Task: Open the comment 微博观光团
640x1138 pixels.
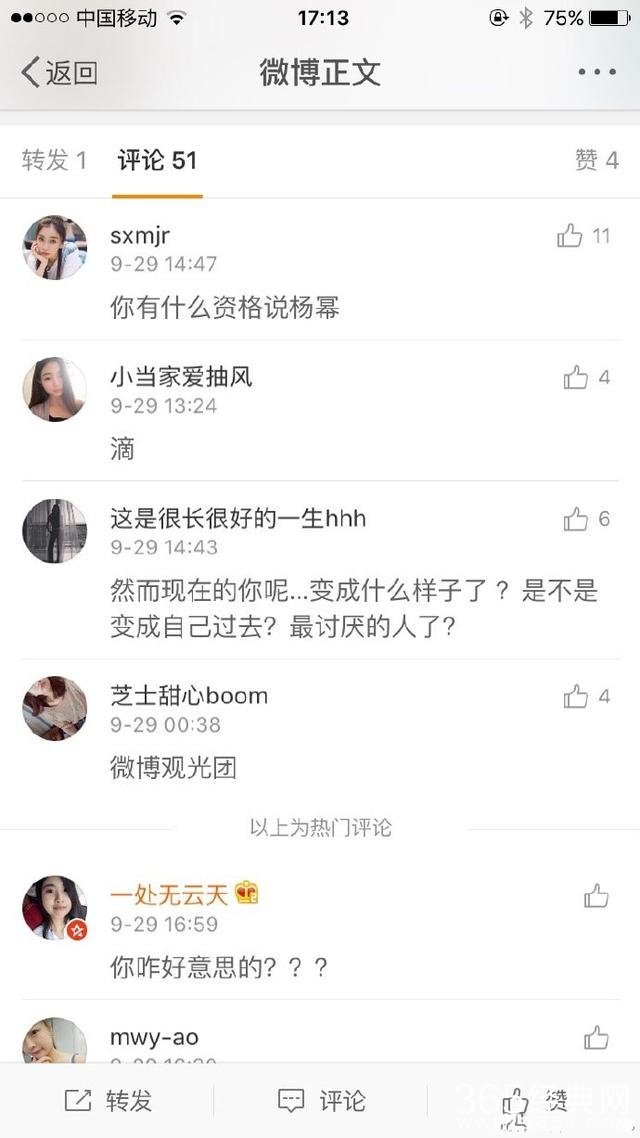Action: point(173,768)
